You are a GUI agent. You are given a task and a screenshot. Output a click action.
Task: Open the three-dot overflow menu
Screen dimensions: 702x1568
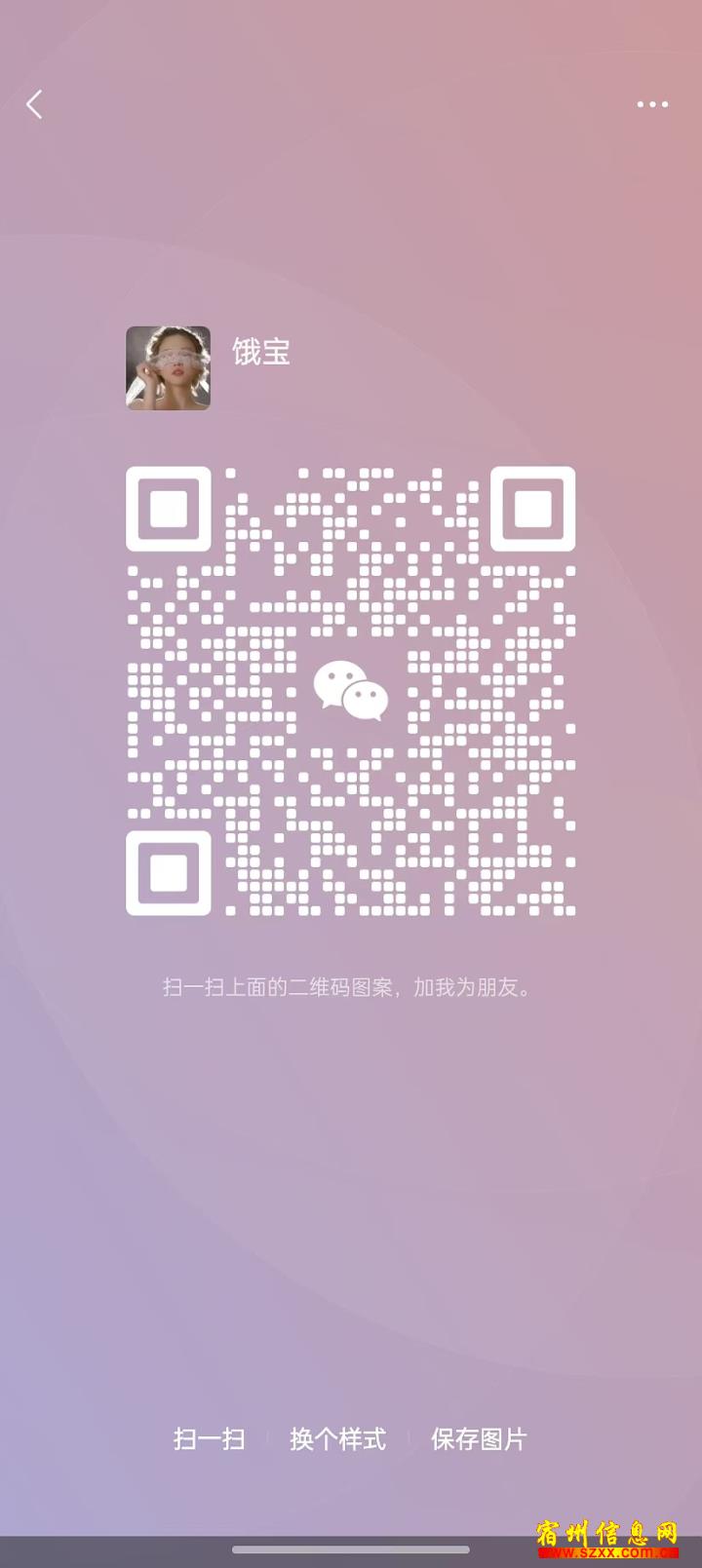[652, 104]
